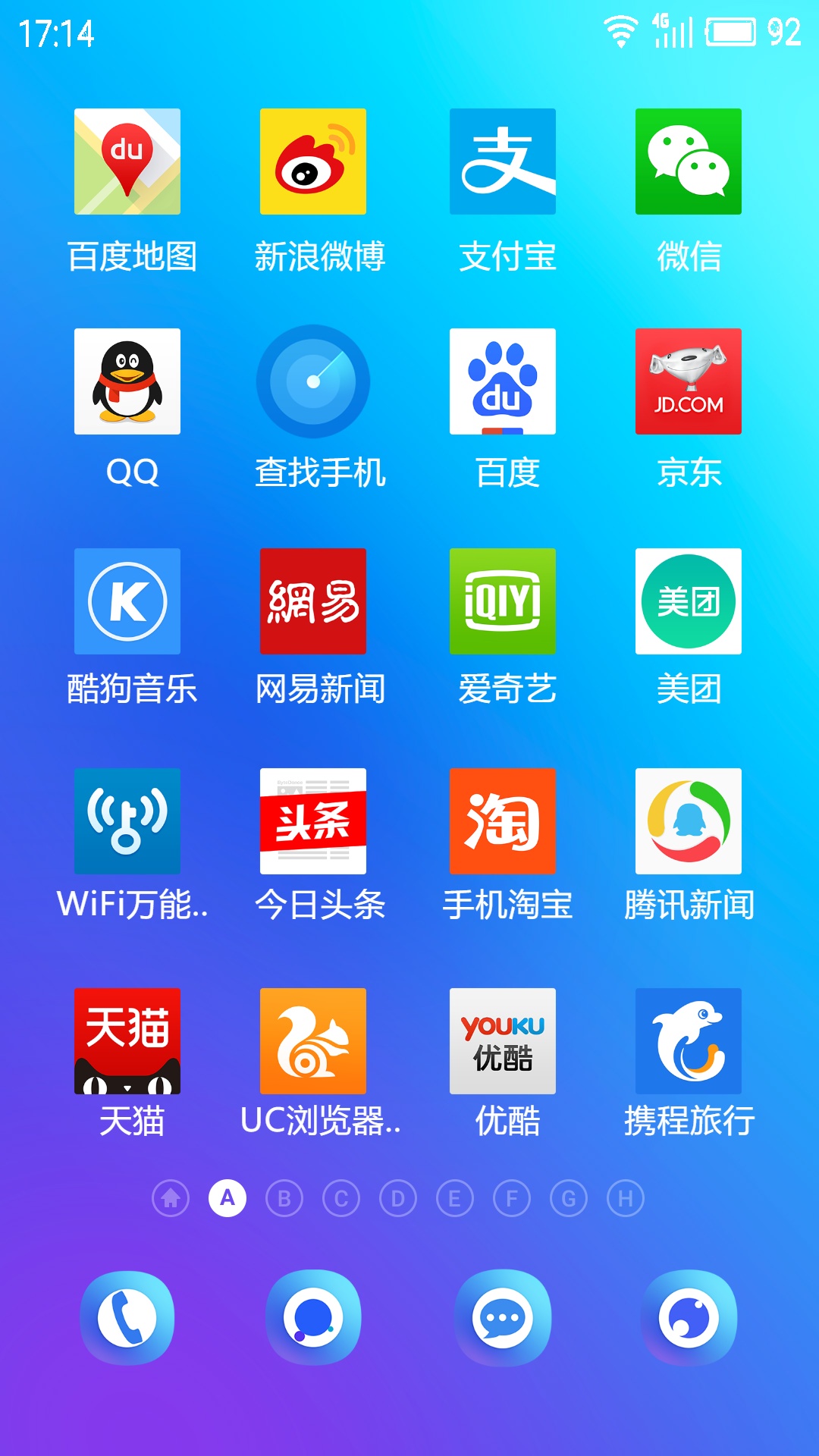Image resolution: width=819 pixels, height=1456 pixels.
Task: Open the 天猫 app
Action: (x=127, y=1041)
